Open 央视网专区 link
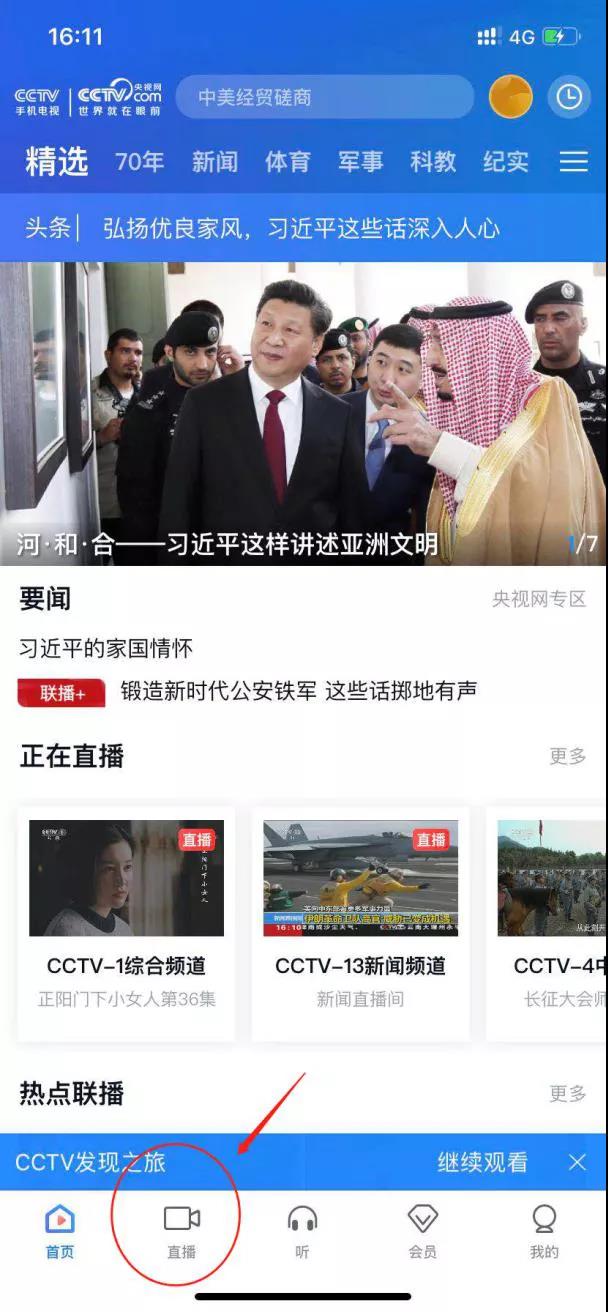The height and width of the screenshot is (1312, 608). pyautogui.click(x=538, y=599)
